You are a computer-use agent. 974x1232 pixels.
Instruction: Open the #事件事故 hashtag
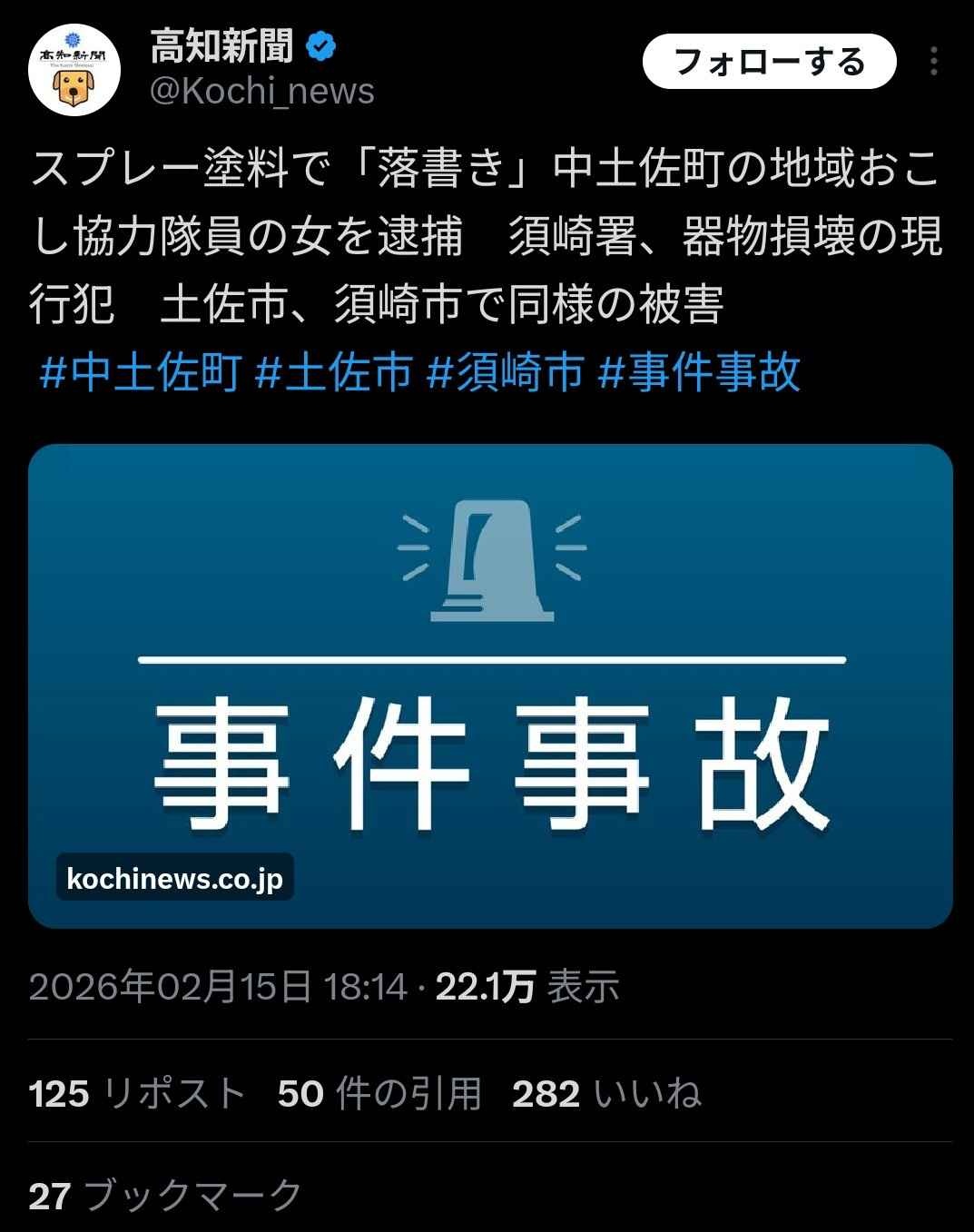click(x=699, y=372)
